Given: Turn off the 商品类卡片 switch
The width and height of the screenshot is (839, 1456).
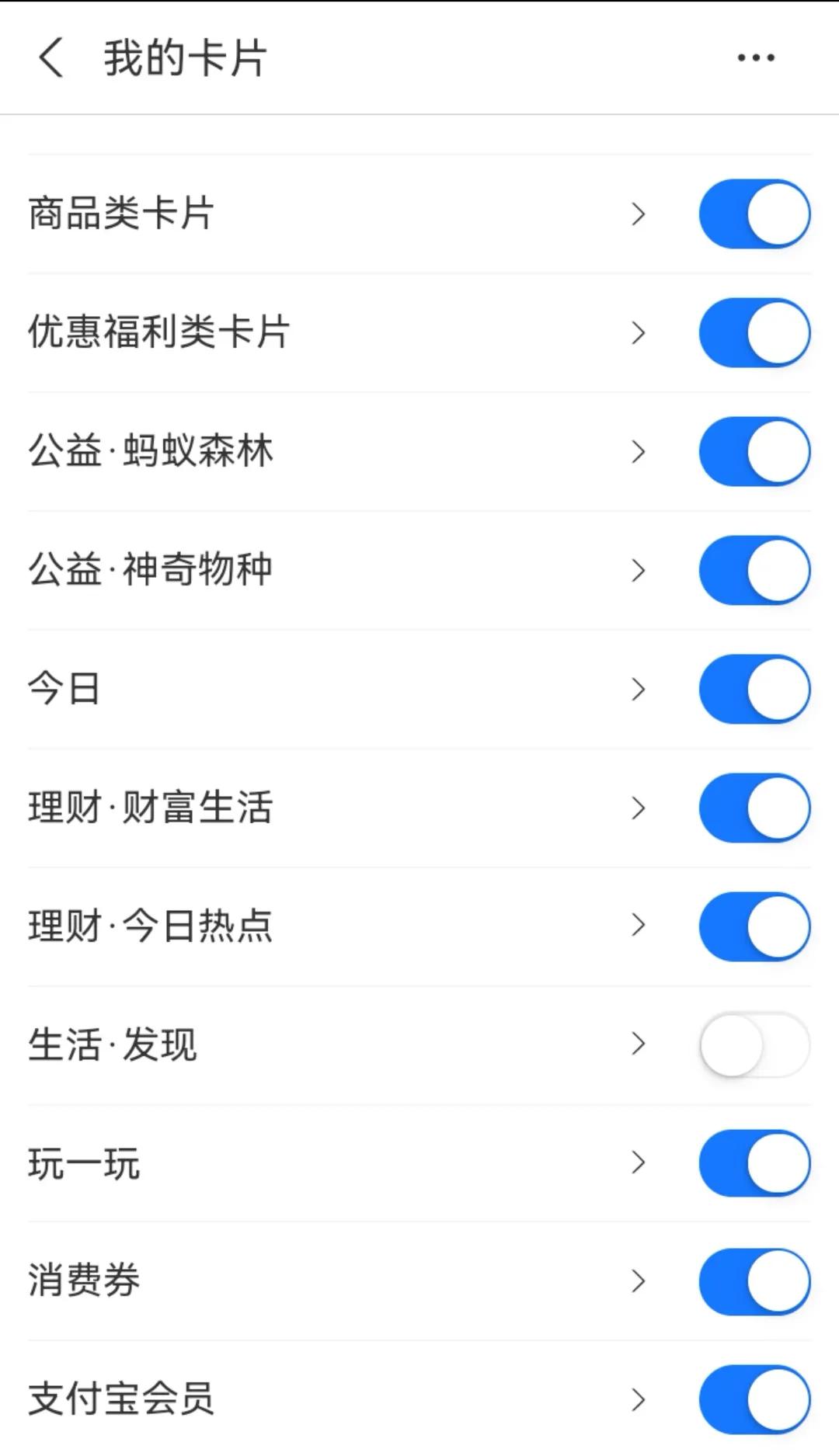Looking at the screenshot, I should 754,214.
